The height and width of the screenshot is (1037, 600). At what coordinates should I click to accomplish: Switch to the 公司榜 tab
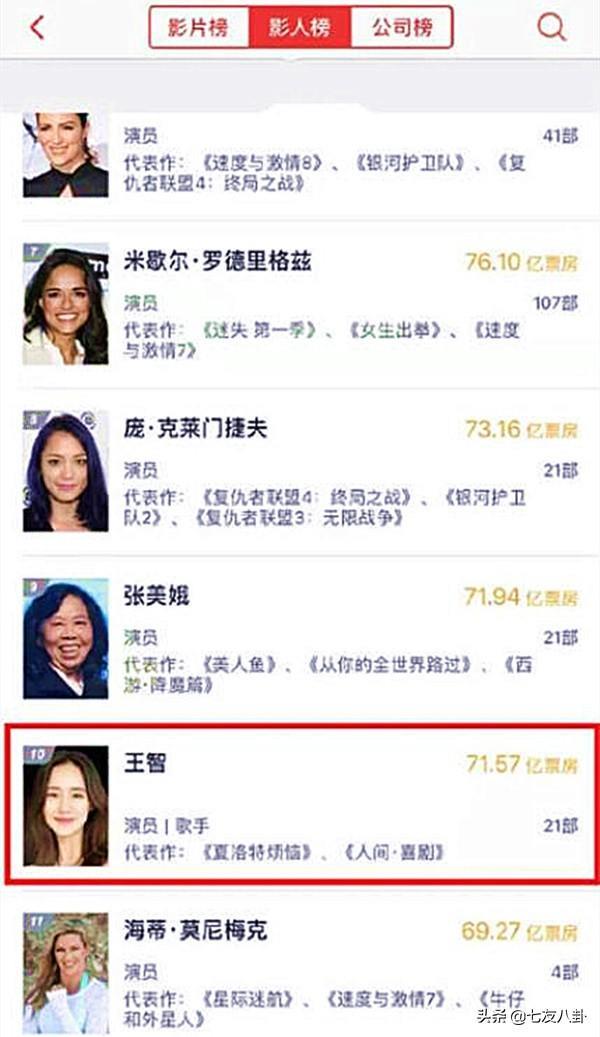400,27
